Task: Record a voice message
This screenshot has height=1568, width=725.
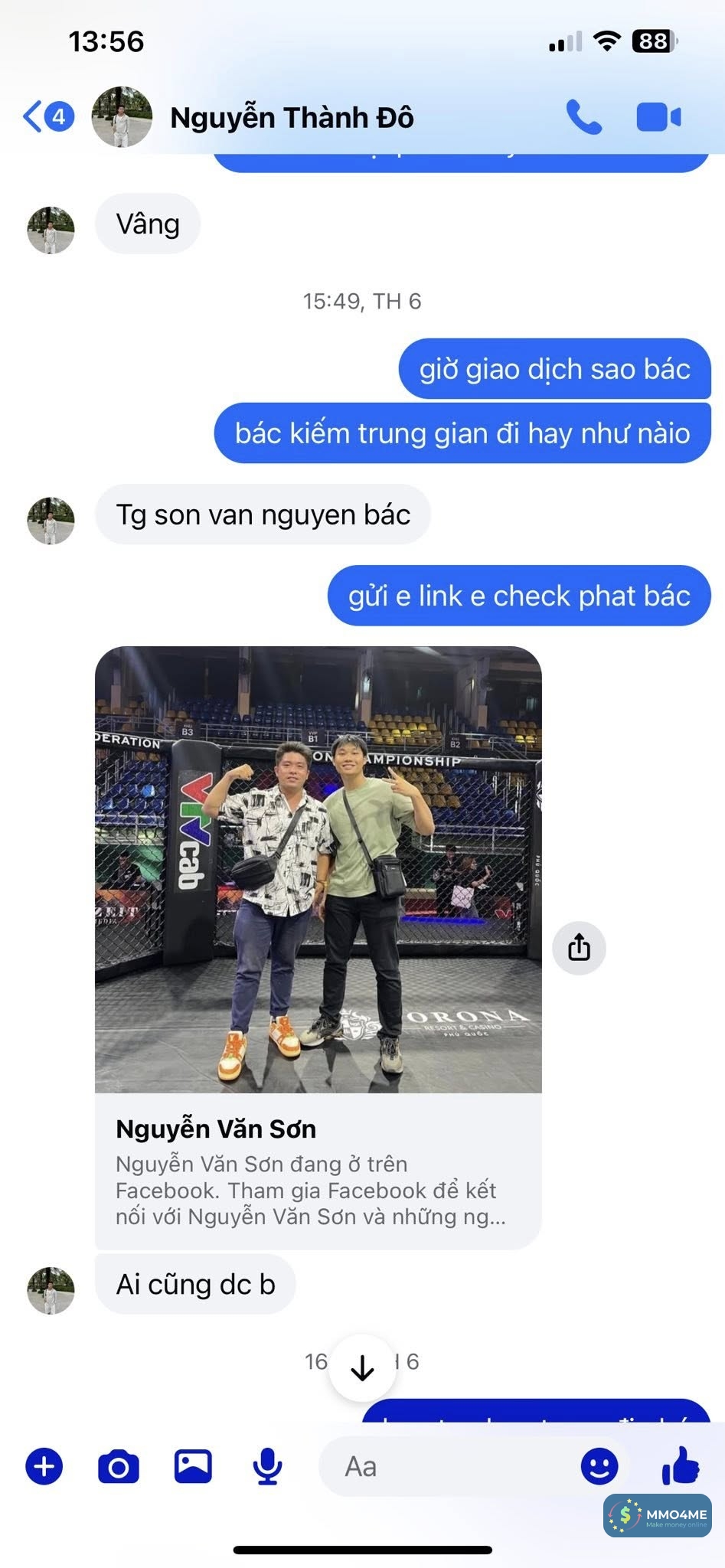Action: 267,1466
